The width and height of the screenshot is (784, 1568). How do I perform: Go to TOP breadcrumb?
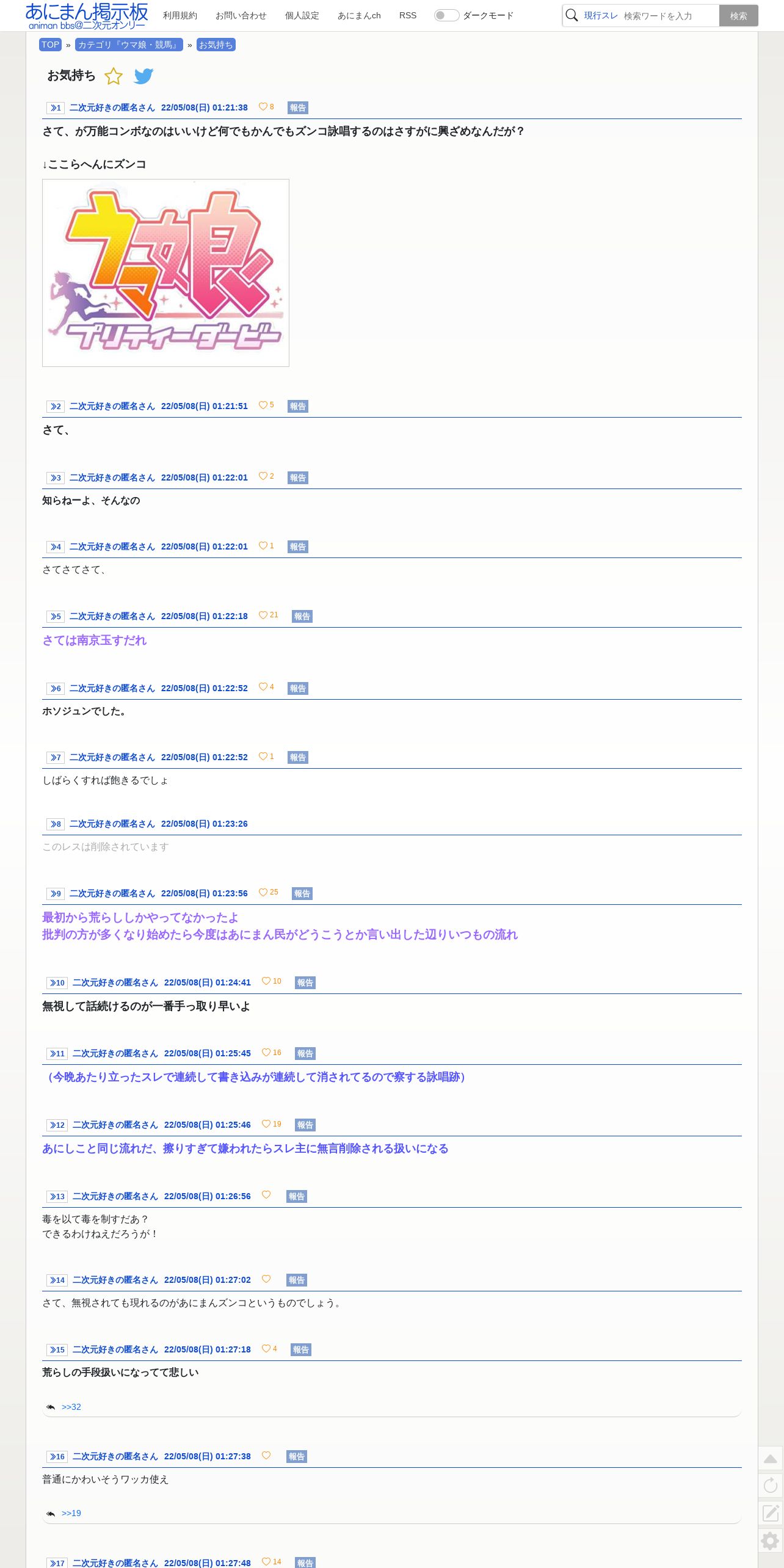[x=50, y=45]
